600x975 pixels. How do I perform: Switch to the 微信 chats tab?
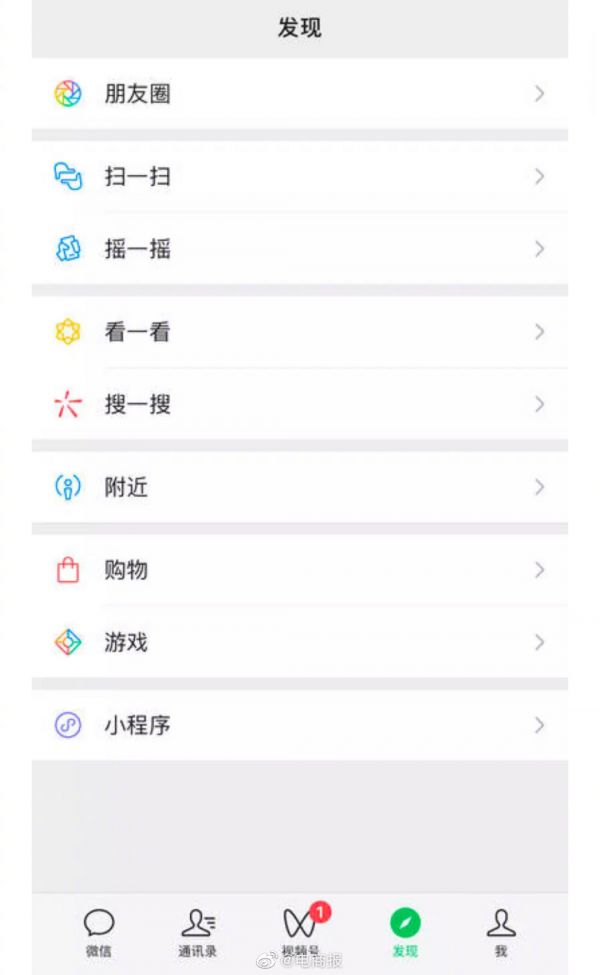[99, 932]
